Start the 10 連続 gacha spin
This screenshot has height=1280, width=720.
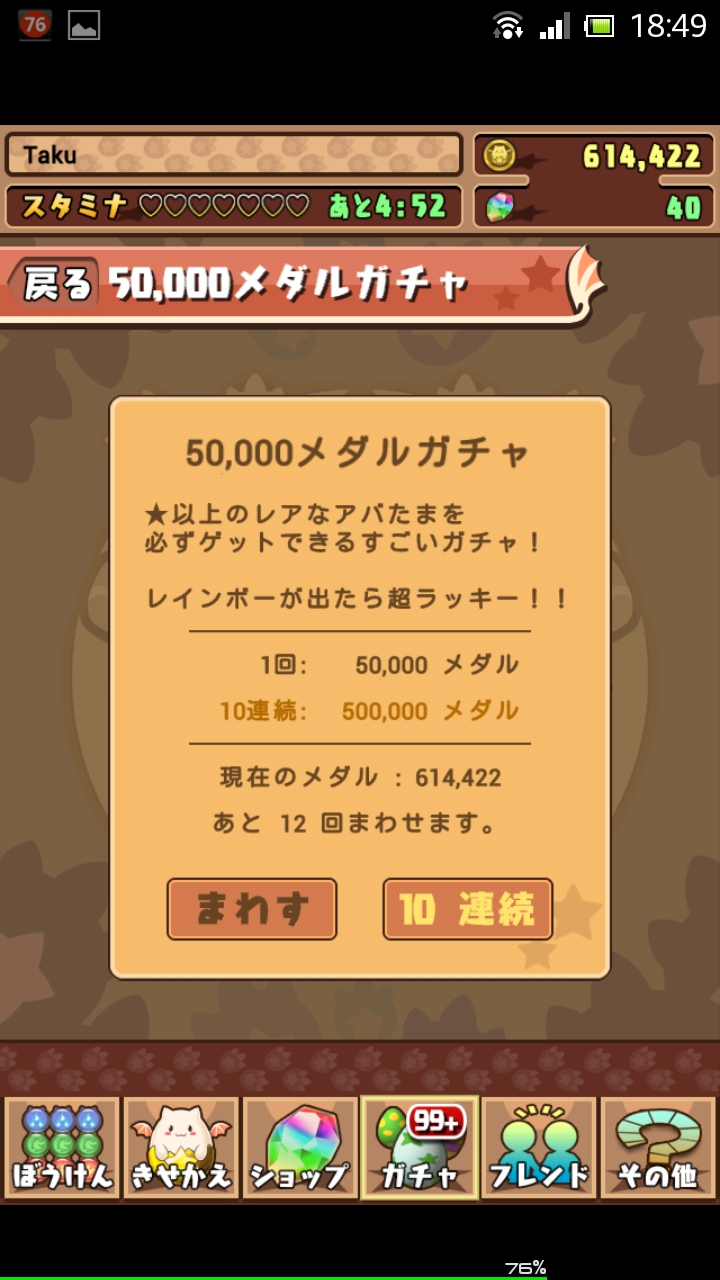pos(467,909)
